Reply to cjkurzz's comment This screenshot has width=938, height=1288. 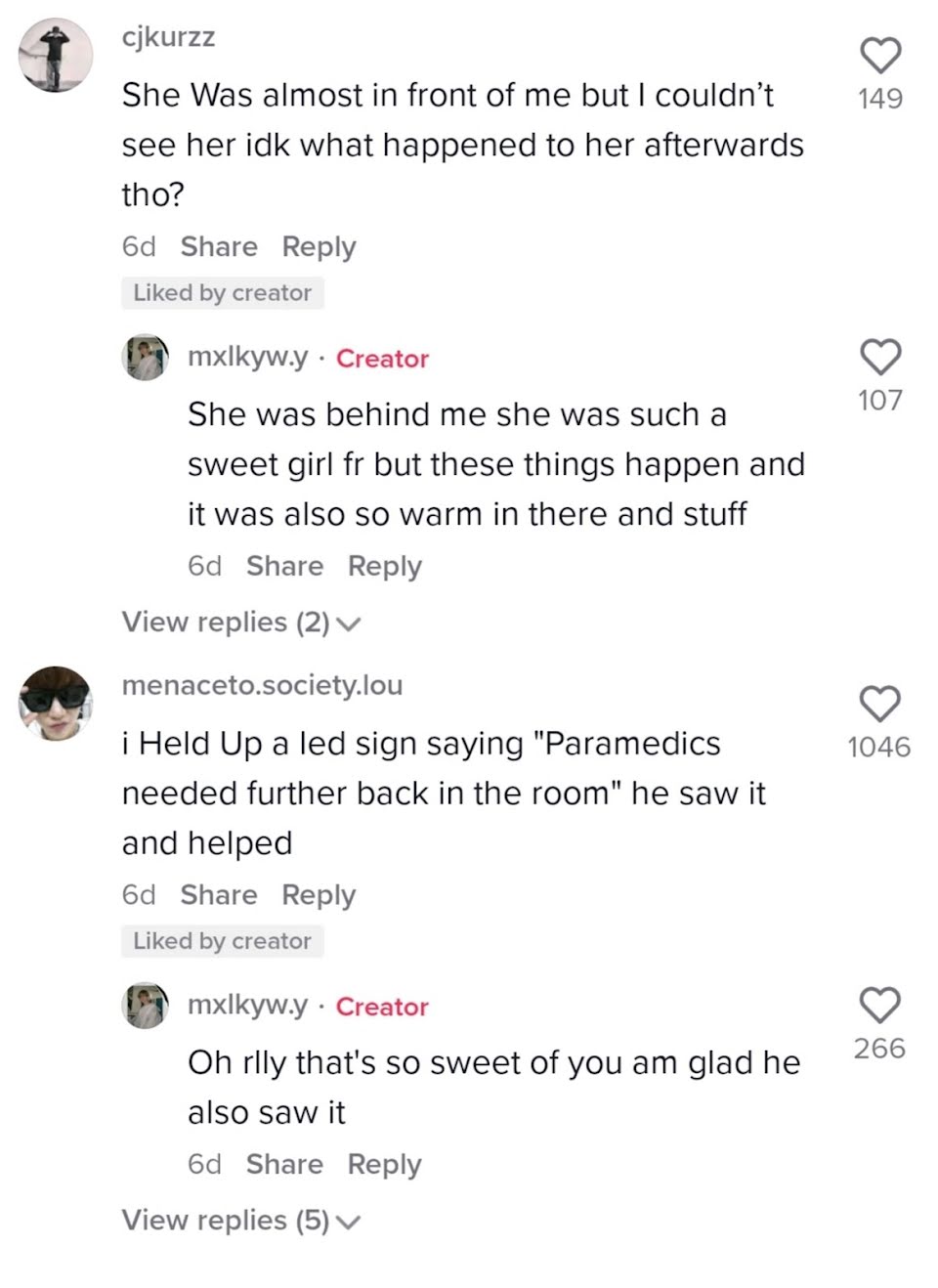(x=319, y=246)
